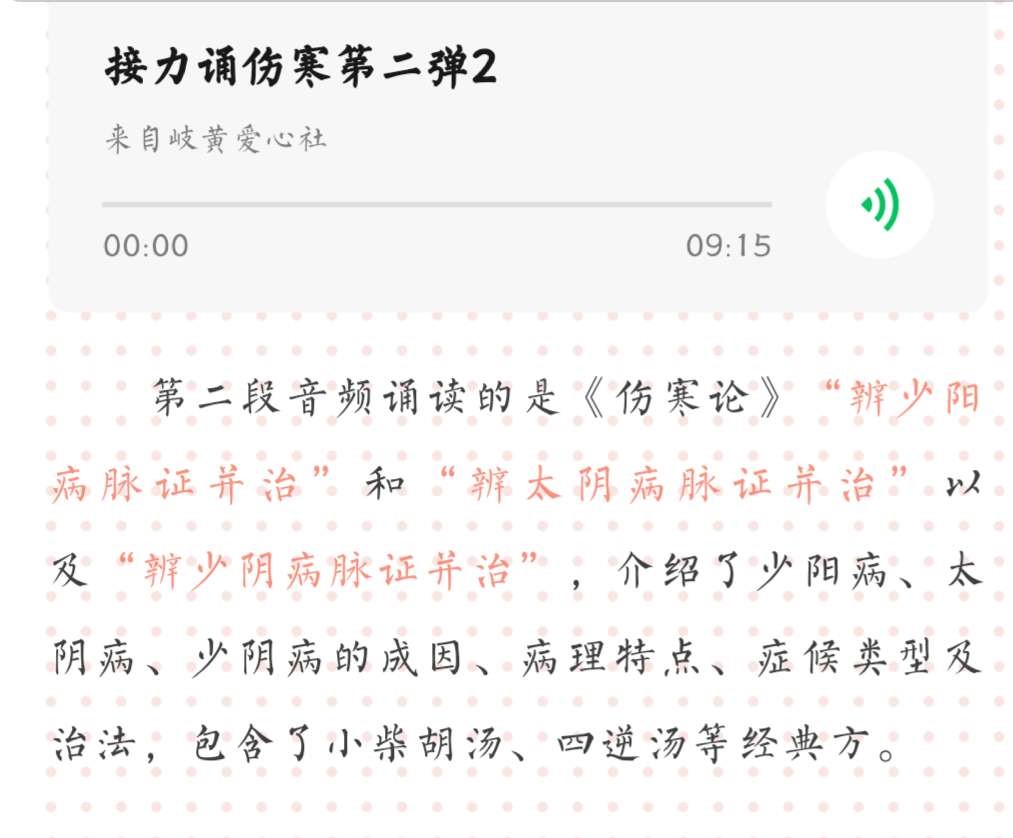Play the 接力诵伤寒第二弹2 audio
Image resolution: width=1013 pixels, height=838 pixels.
(x=879, y=205)
